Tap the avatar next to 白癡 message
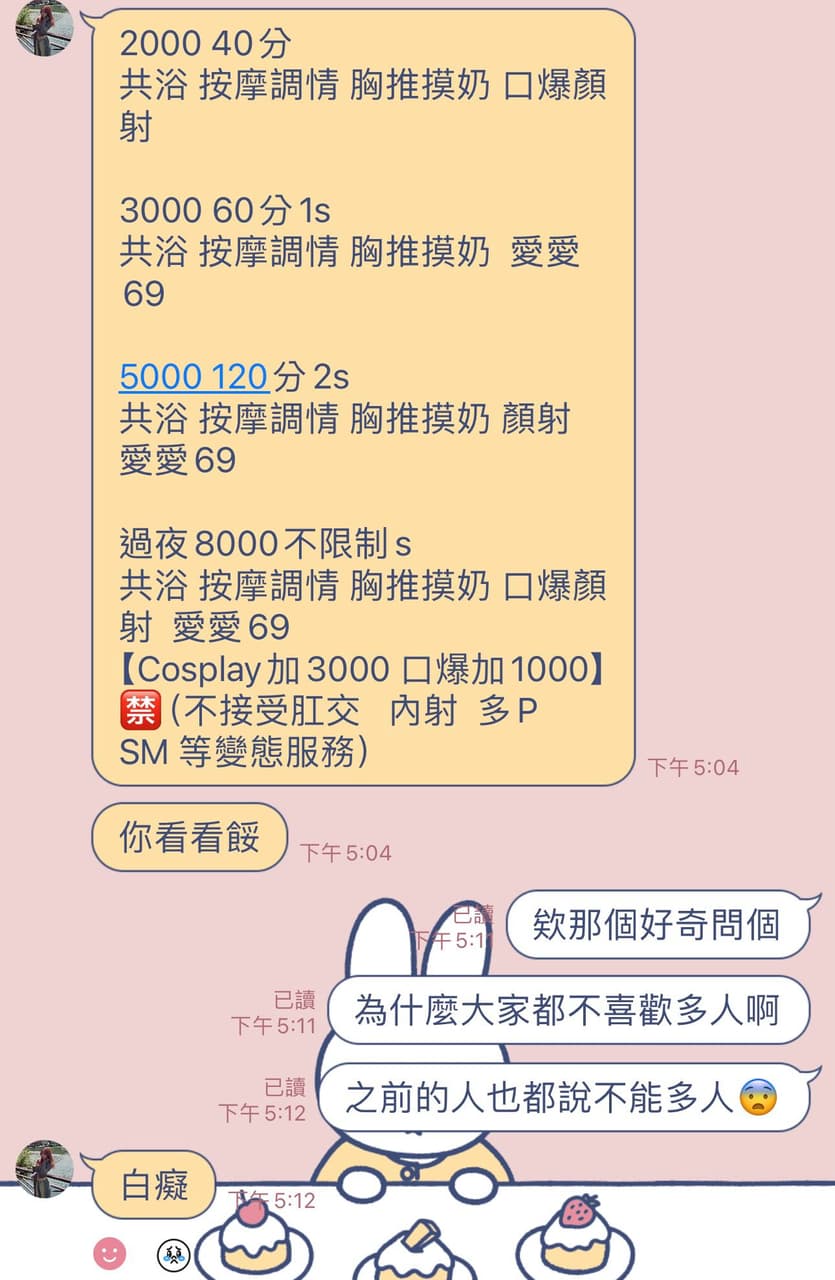 tap(45, 1168)
